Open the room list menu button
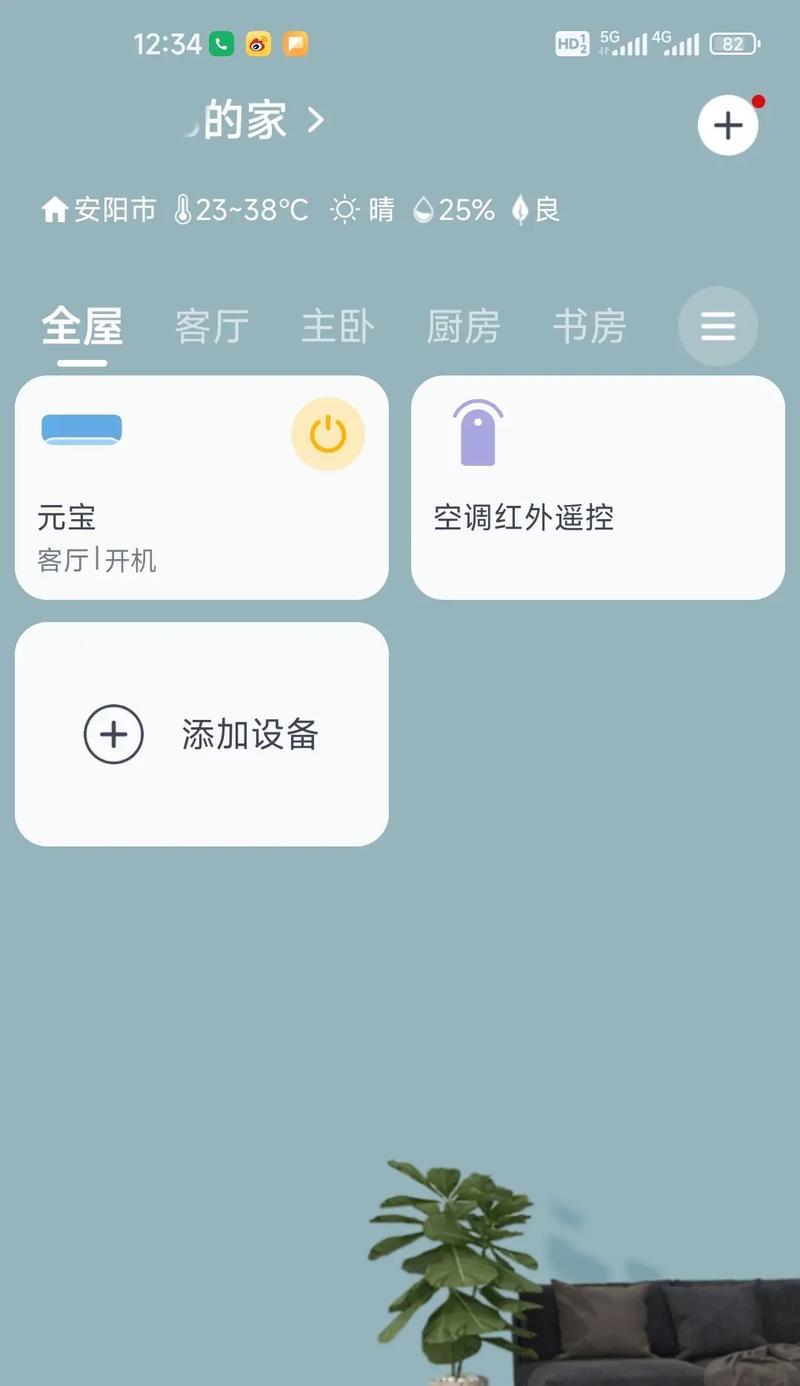The width and height of the screenshot is (800, 1386). (x=718, y=326)
